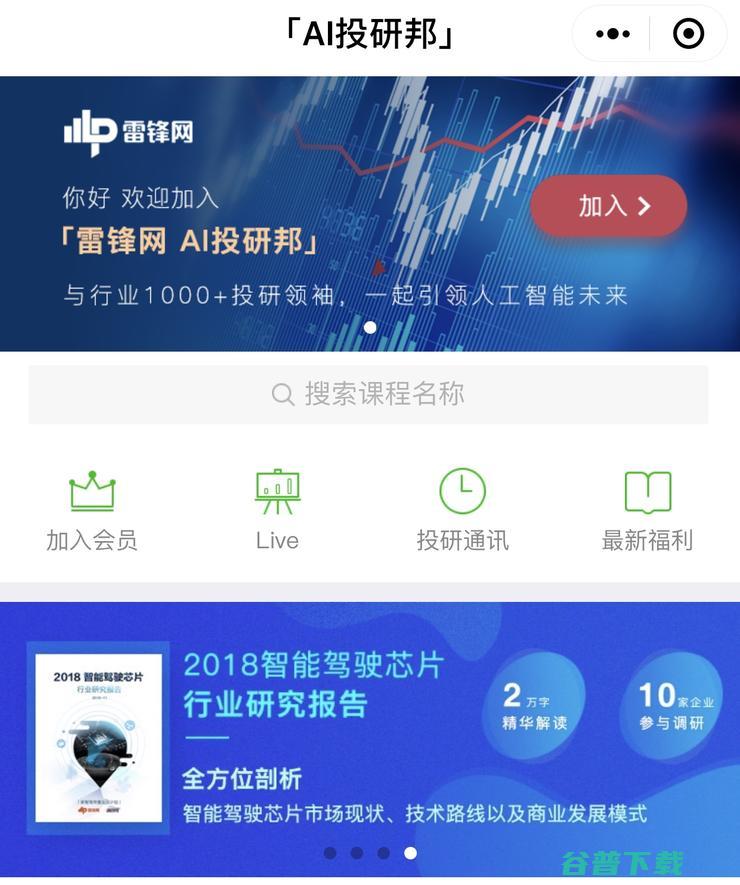The width and height of the screenshot is (740, 885).
Task: Select the Live text label
Action: click(x=276, y=539)
